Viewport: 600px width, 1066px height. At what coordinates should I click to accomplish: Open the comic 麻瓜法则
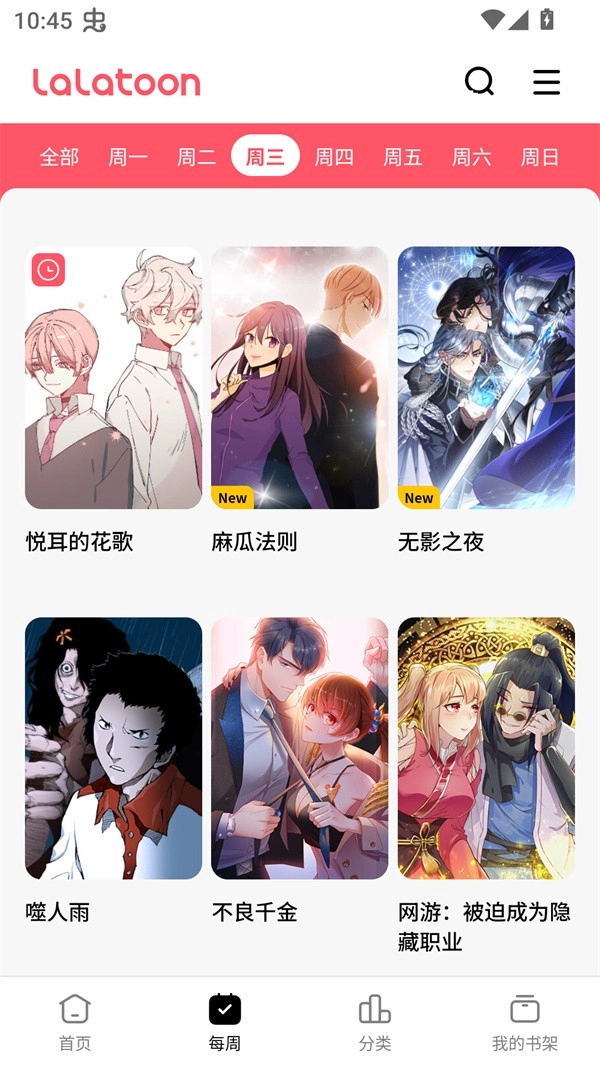[299, 378]
